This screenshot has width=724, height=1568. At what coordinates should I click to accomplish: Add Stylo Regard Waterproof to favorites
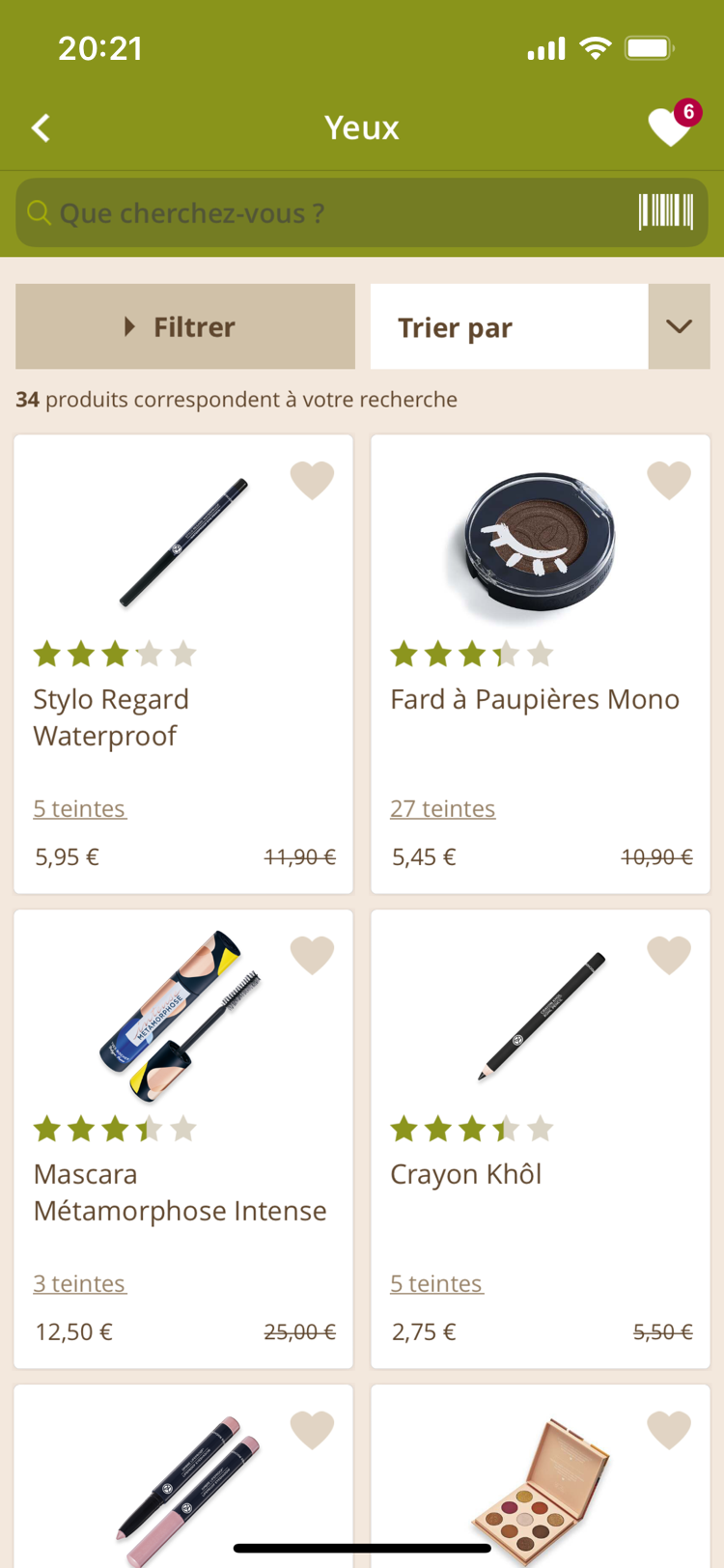pyautogui.click(x=312, y=480)
